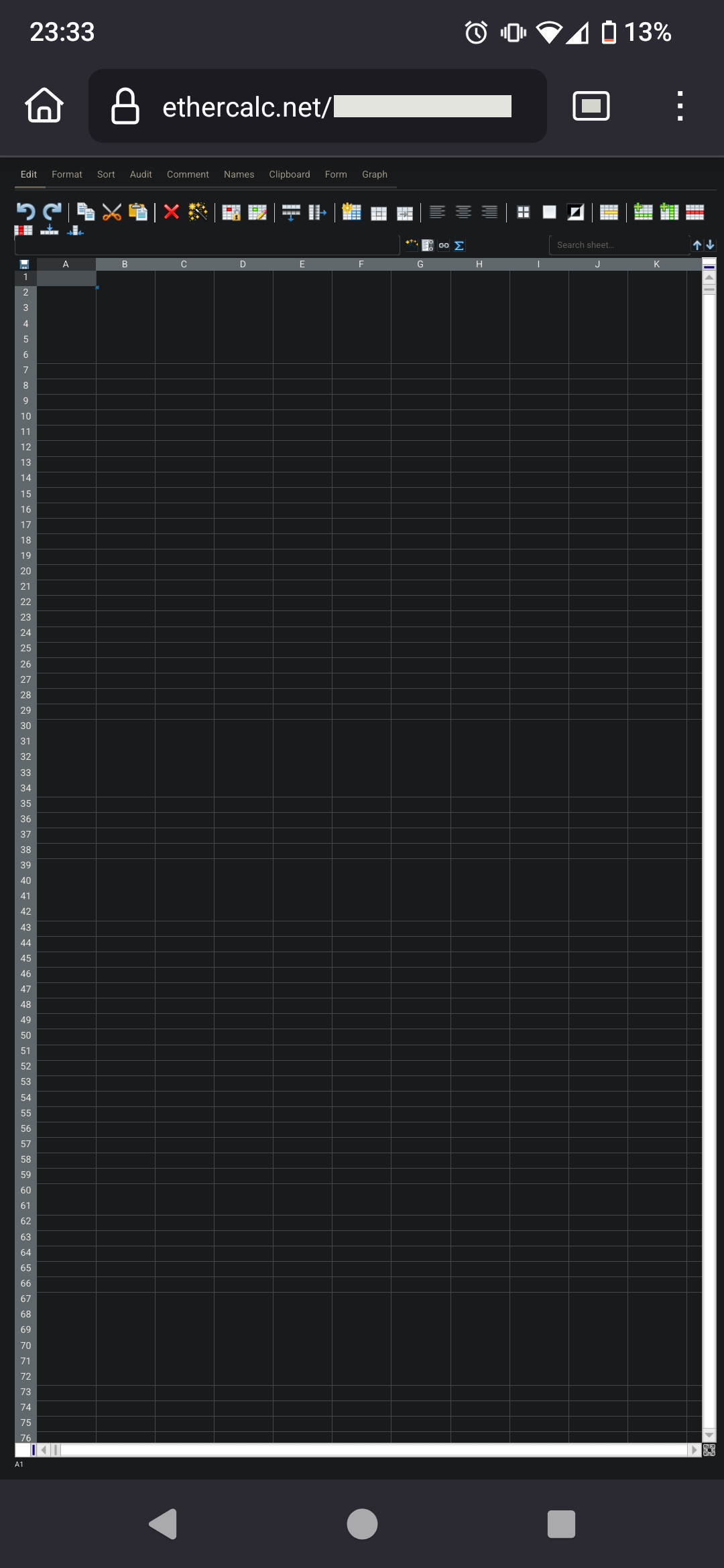Go to the Graph tab
Screen dimensions: 724x1568
click(375, 174)
